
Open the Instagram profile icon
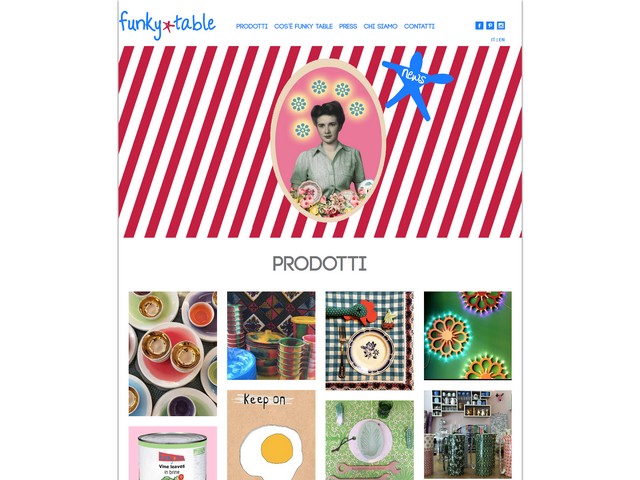click(x=501, y=26)
